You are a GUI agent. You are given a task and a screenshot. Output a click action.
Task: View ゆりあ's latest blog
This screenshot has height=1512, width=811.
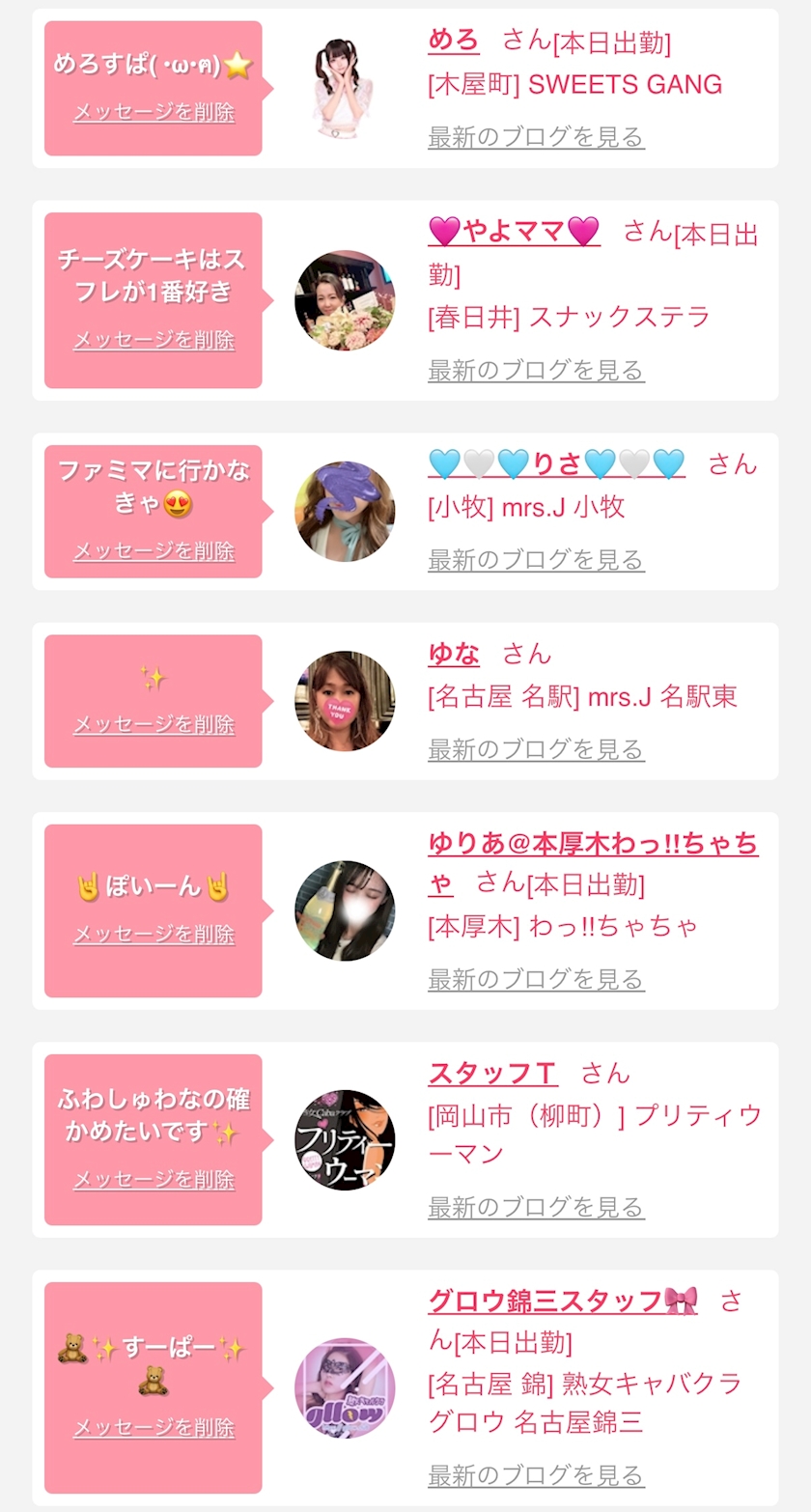tap(536, 979)
